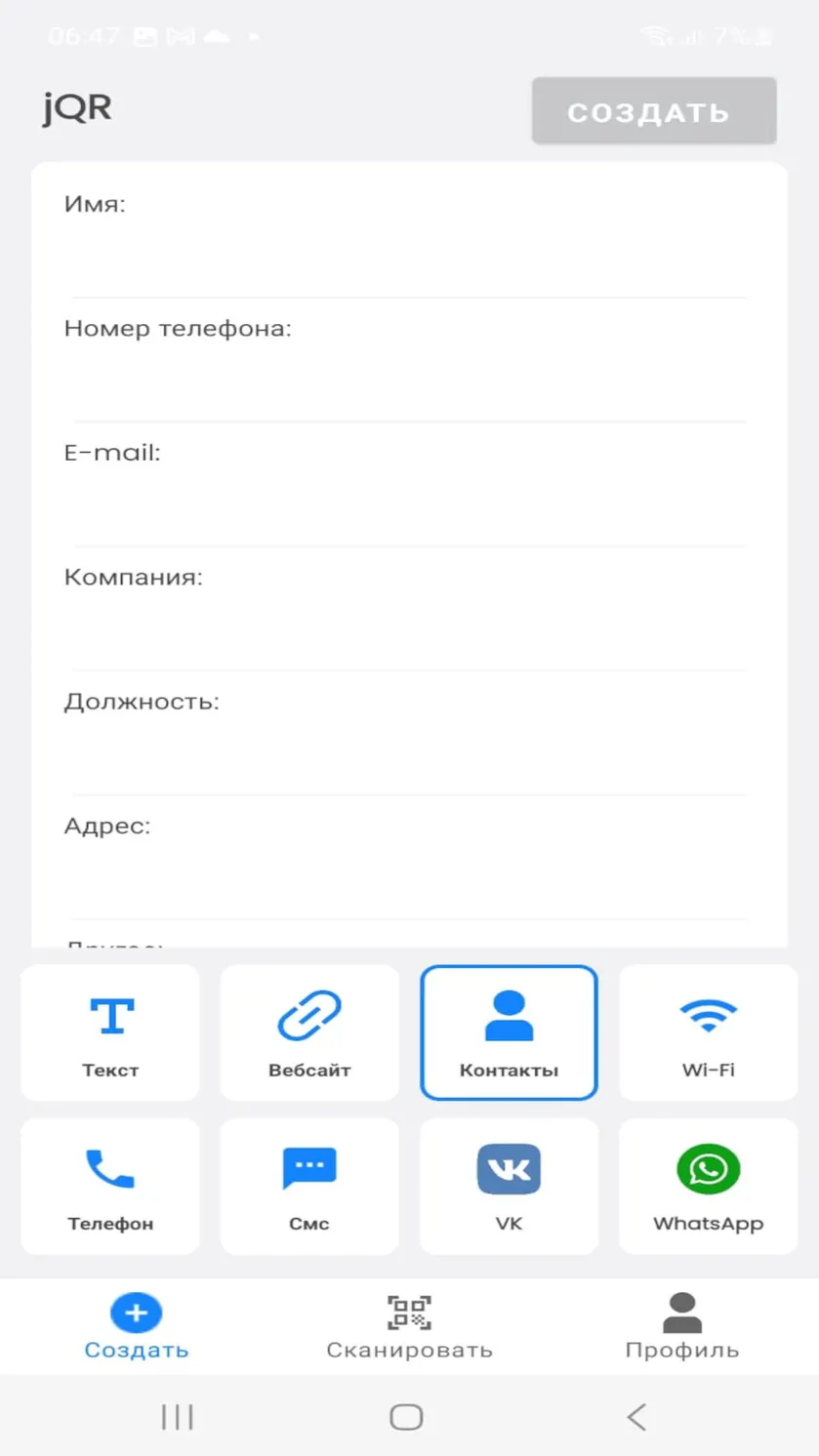The height and width of the screenshot is (1456, 819).
Task: Go to the Создать bottom tab
Action: pos(136,1326)
